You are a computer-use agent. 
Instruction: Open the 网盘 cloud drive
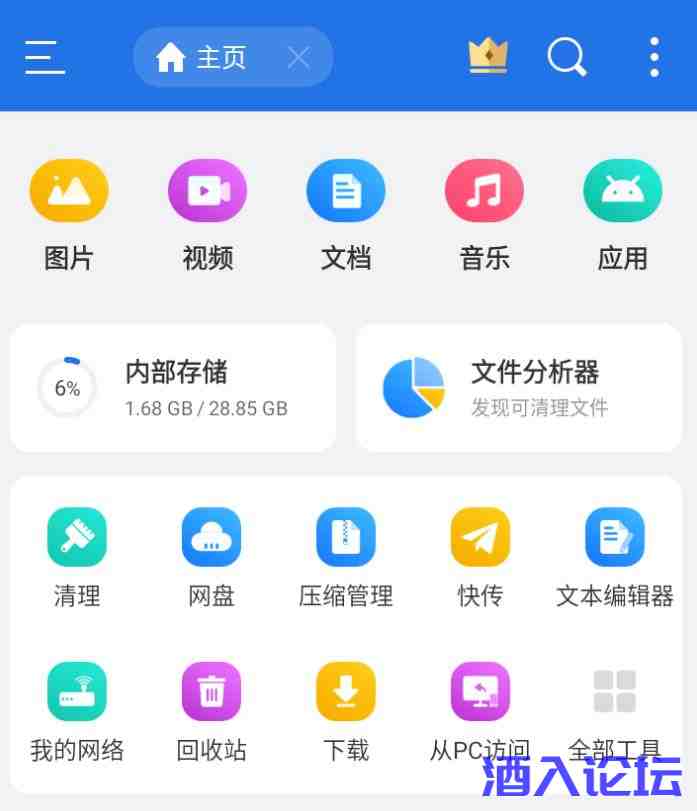tap(211, 557)
